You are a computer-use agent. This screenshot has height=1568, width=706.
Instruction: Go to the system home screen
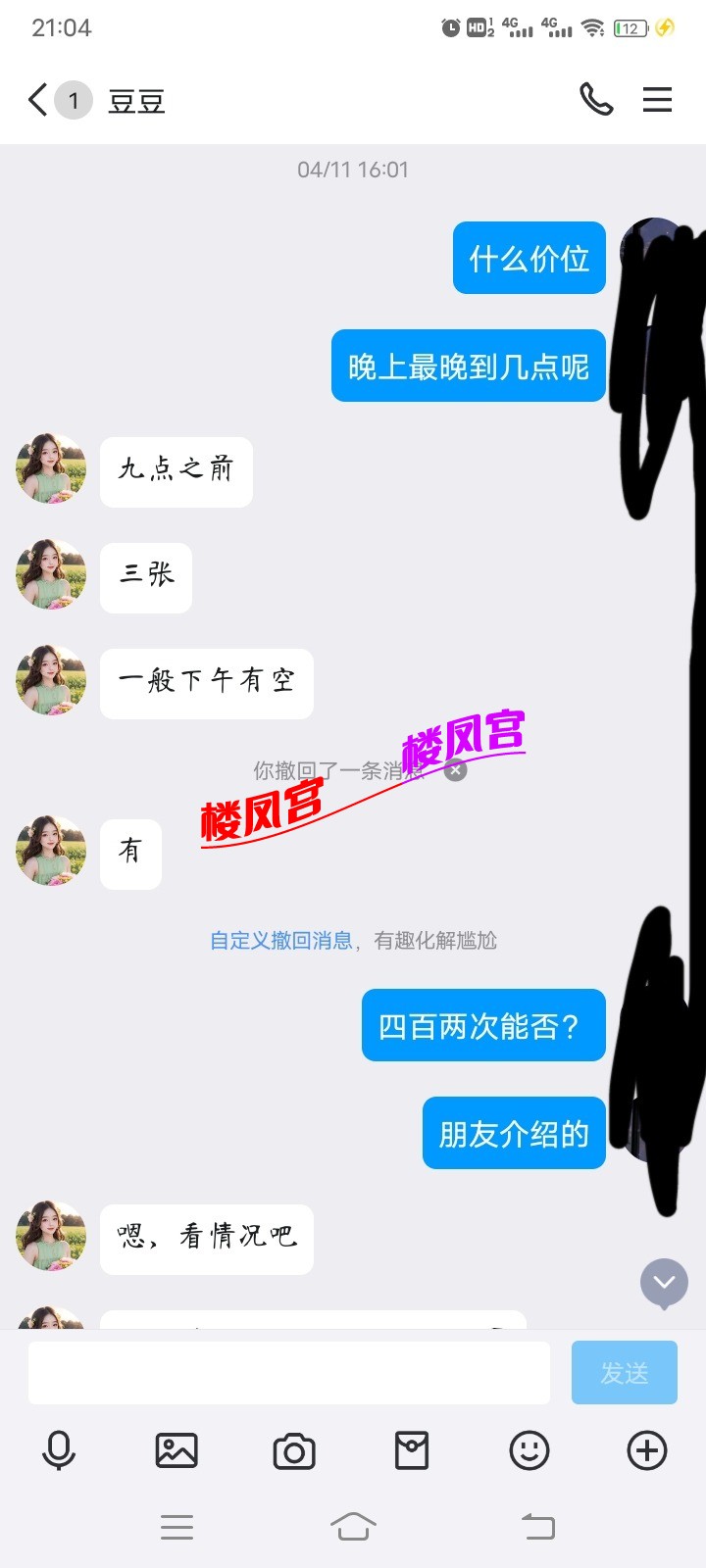point(353,1527)
